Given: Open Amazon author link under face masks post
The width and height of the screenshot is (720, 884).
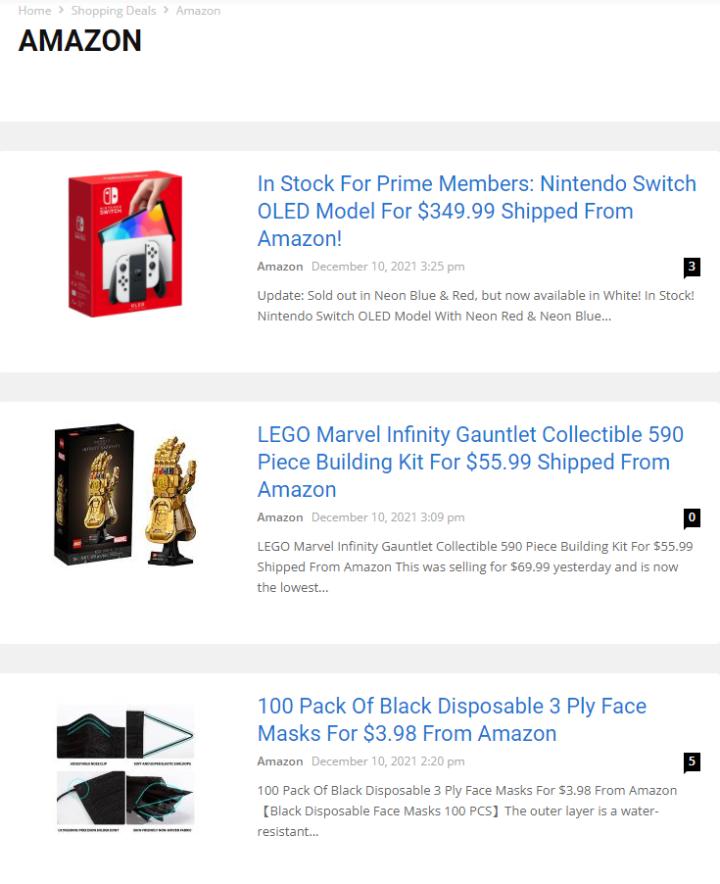Looking at the screenshot, I should click(x=280, y=761).
